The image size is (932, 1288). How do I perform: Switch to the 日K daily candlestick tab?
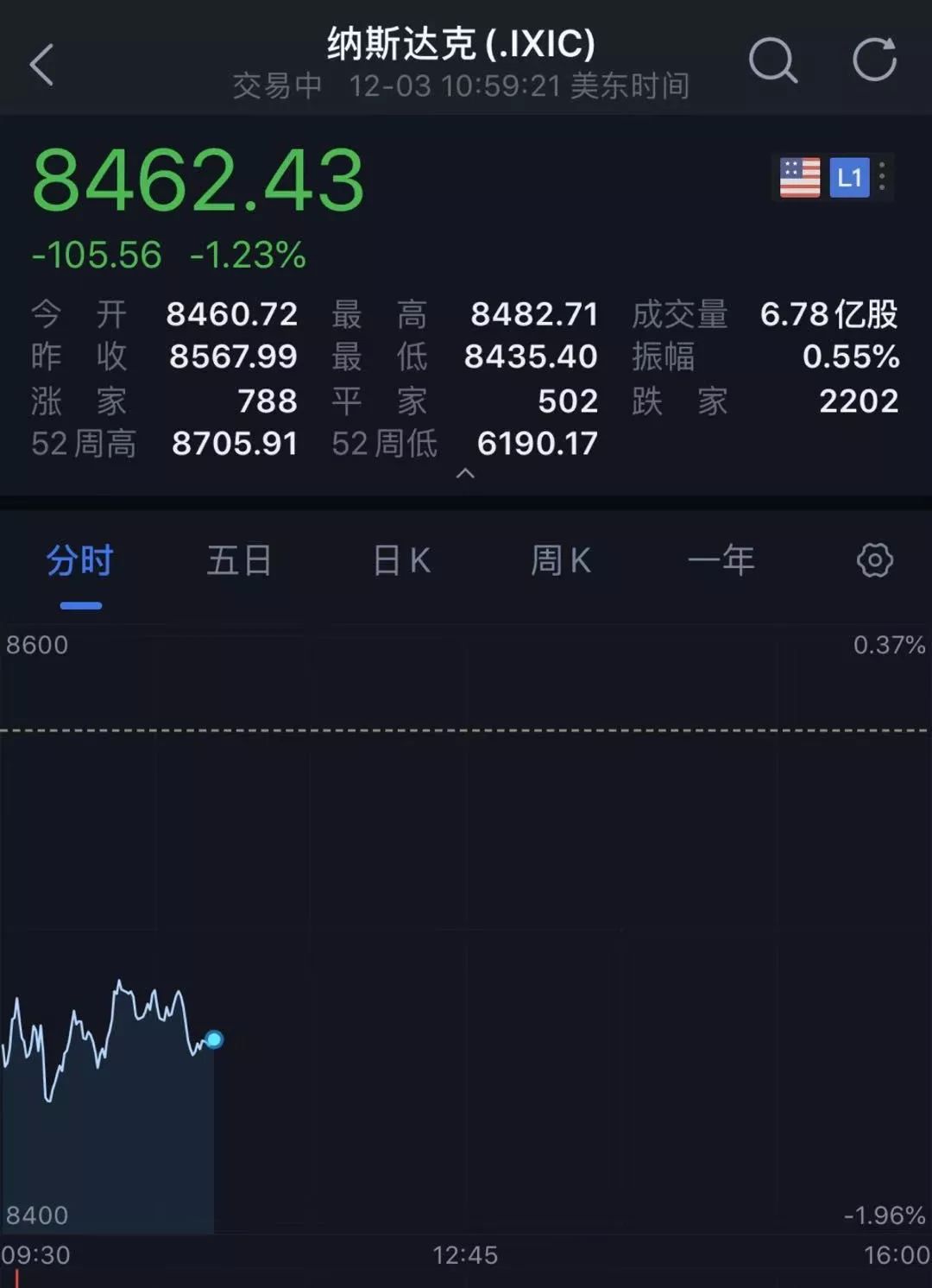(401, 561)
